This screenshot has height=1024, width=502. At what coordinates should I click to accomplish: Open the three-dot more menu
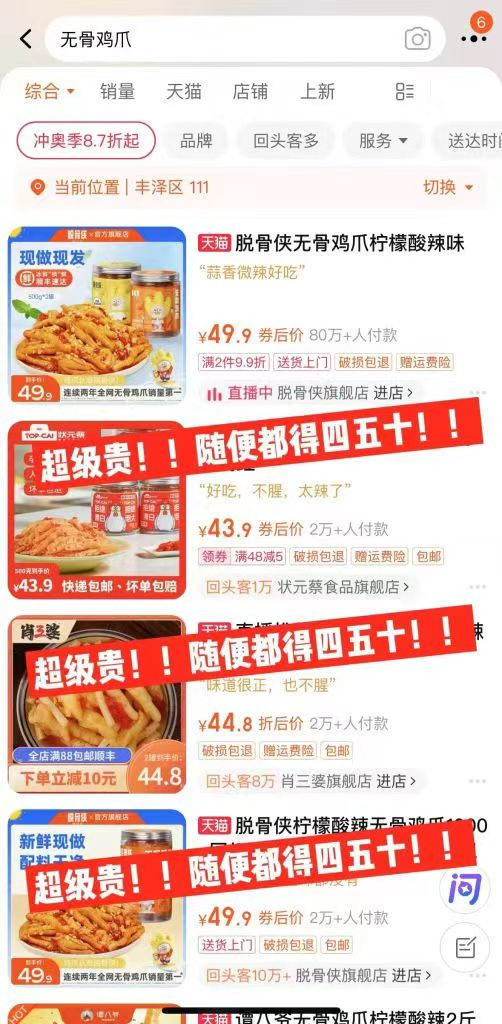(x=473, y=39)
